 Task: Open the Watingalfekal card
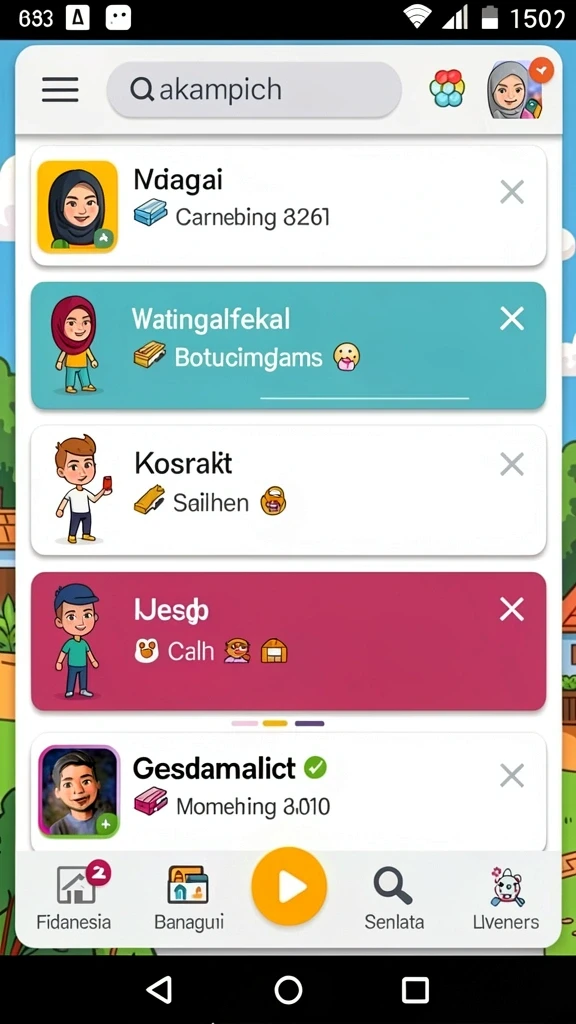pos(288,345)
